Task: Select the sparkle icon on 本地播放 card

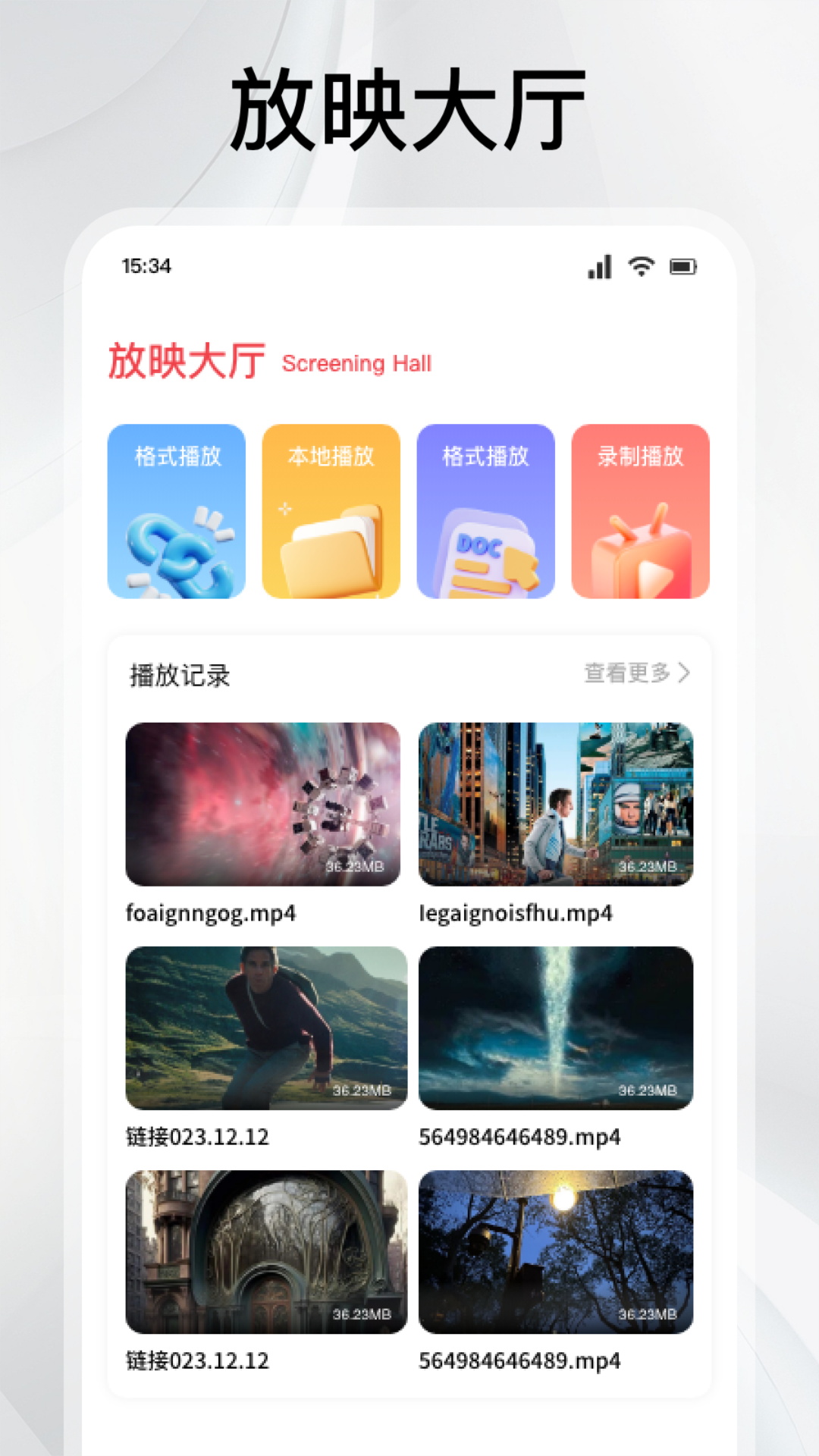Action: point(284,510)
